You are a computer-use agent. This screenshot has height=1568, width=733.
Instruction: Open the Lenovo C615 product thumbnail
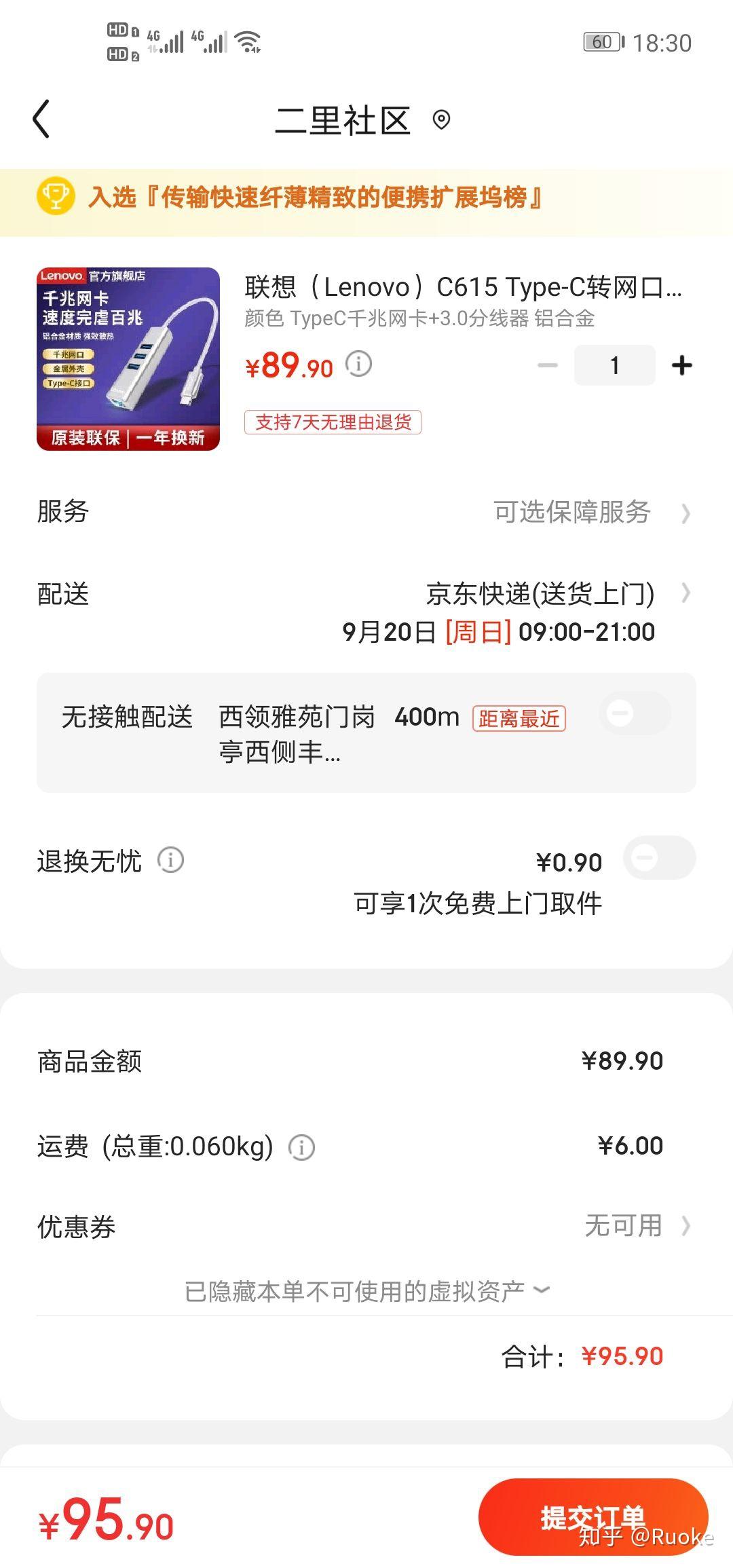pos(128,359)
